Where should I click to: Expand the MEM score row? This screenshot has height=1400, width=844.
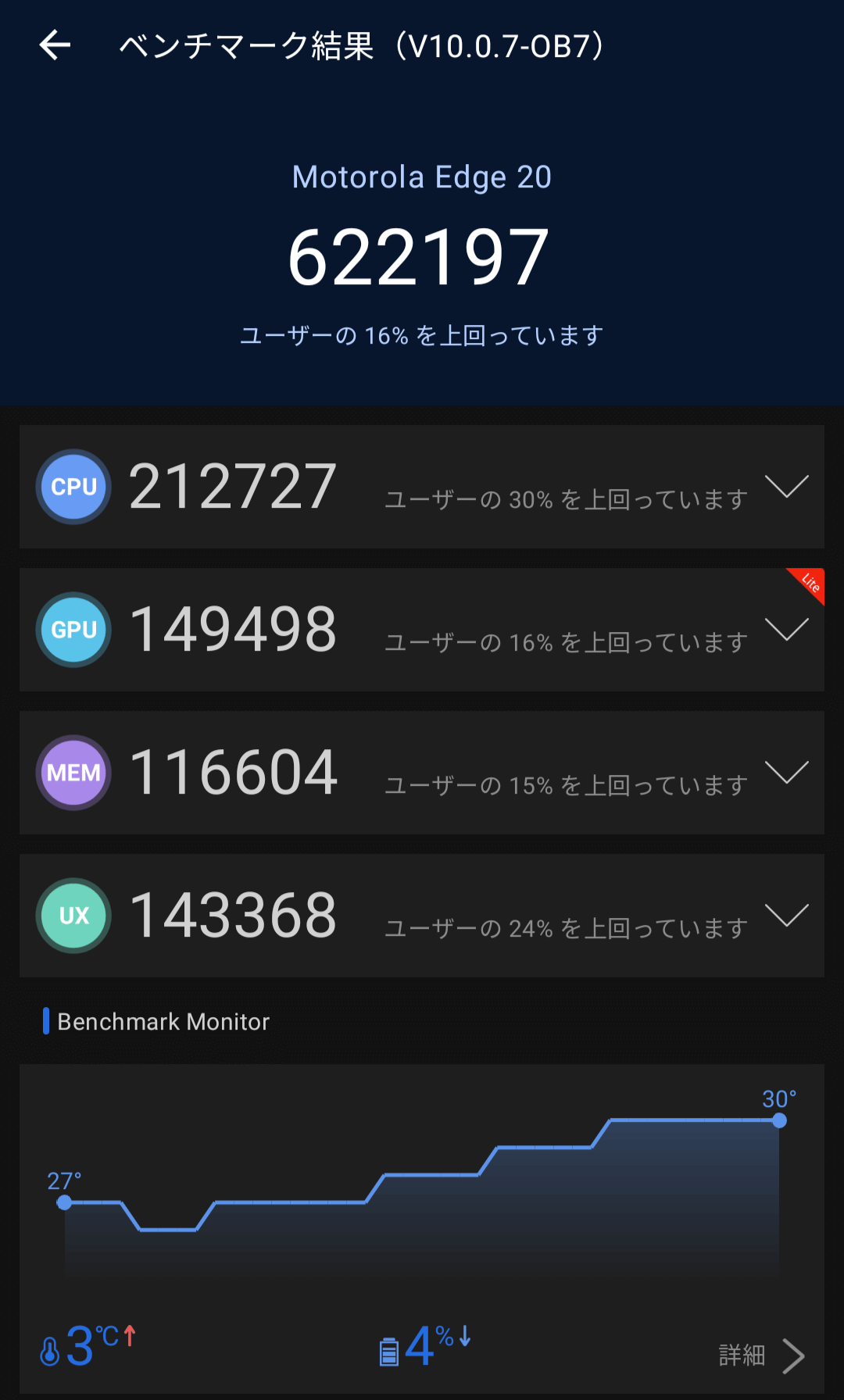point(787,772)
